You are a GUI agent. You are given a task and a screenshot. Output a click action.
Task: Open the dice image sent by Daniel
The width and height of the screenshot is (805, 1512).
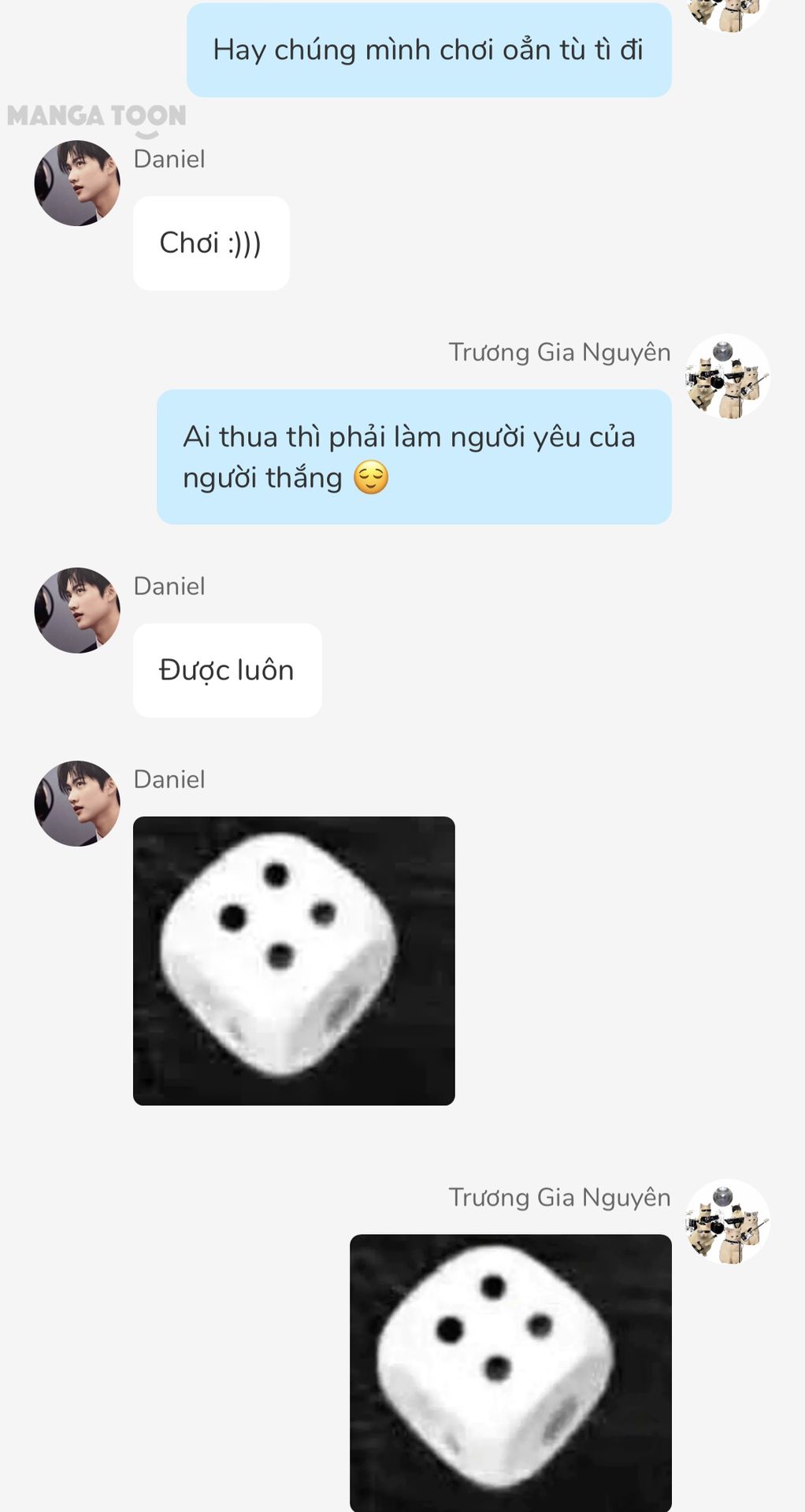[x=294, y=961]
